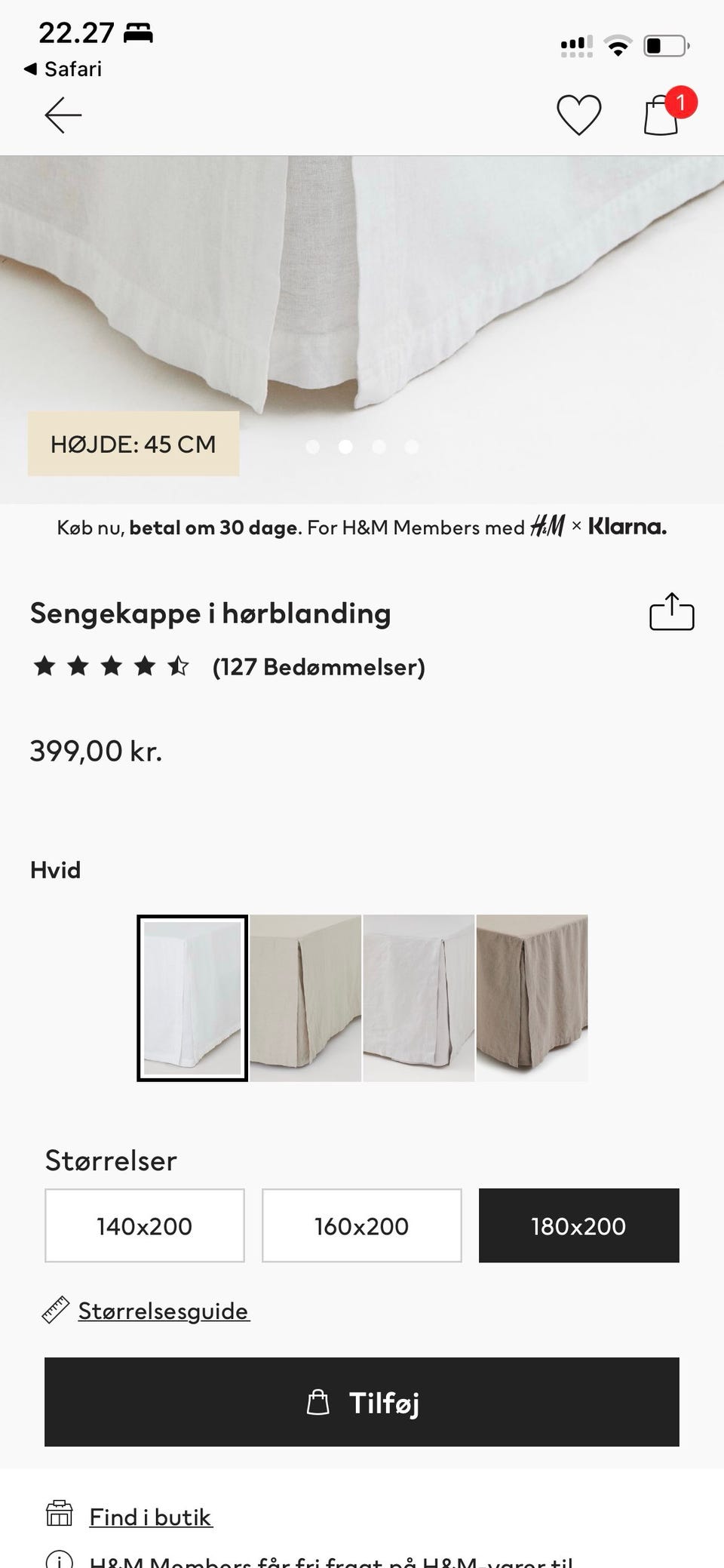Tap the back arrow to previous page
The width and height of the screenshot is (724, 1568).
[63, 115]
